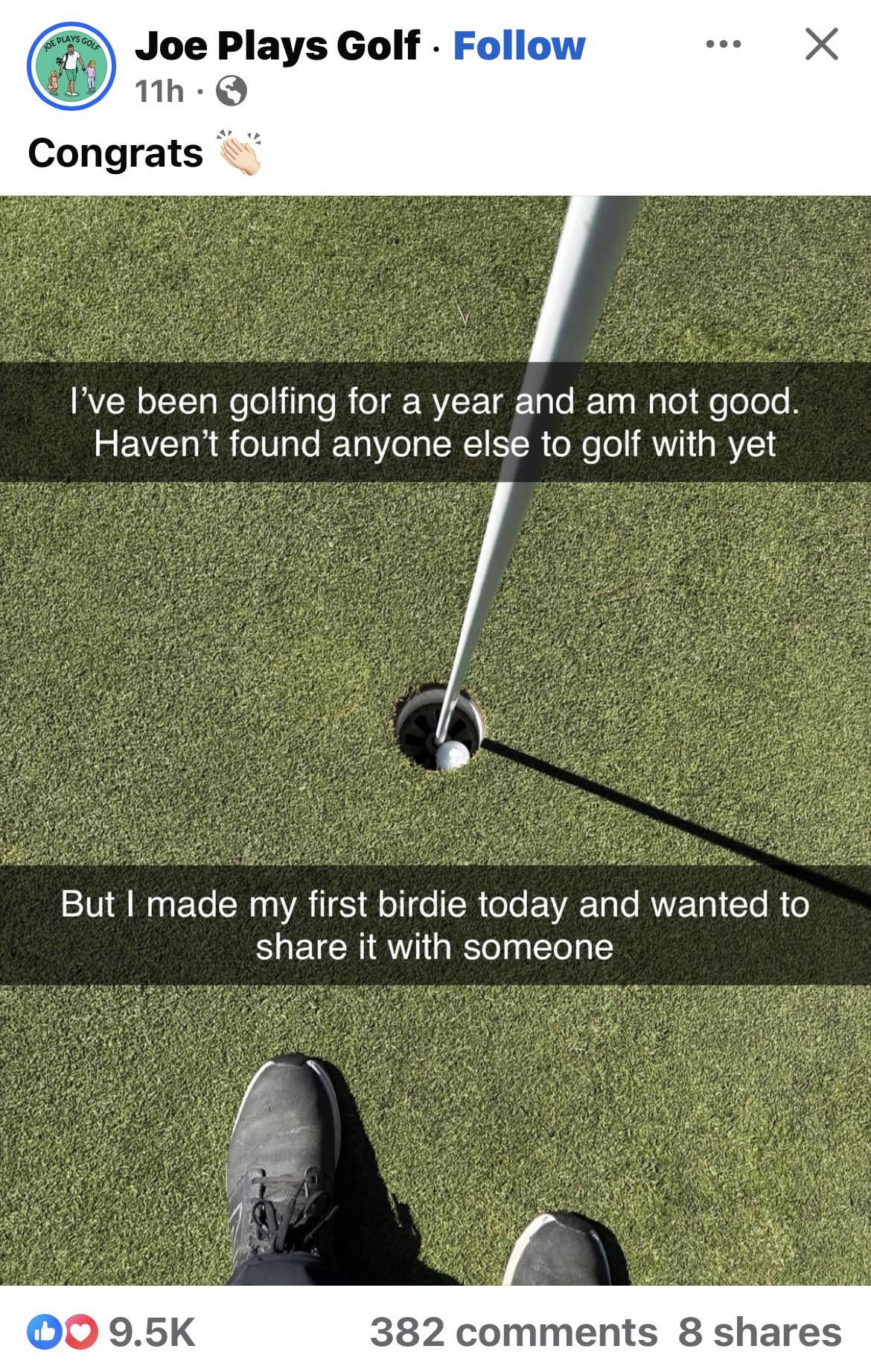
Task: Open the Joe Plays Golf page name
Action: click(x=277, y=46)
